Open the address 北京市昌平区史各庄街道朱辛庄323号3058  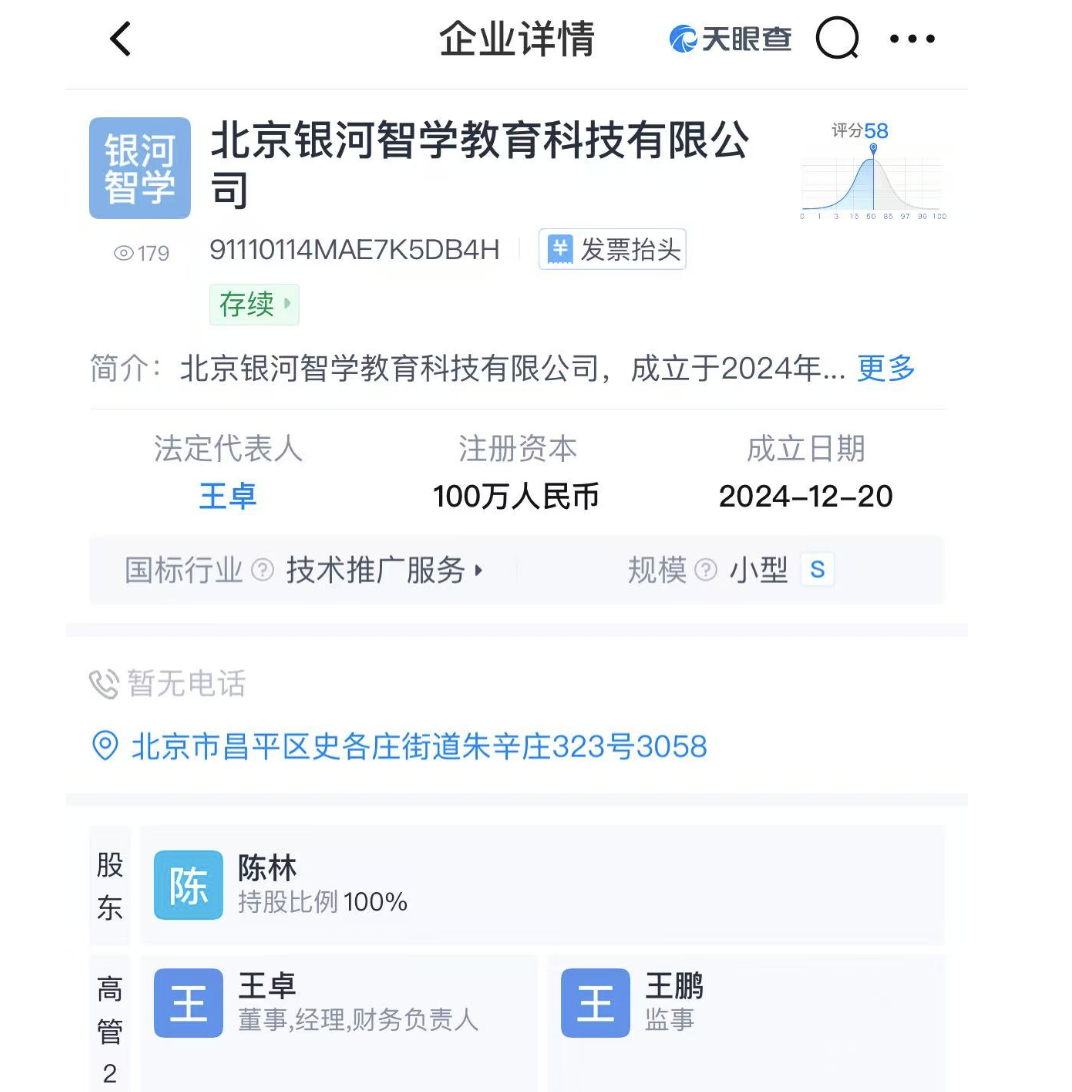(419, 746)
